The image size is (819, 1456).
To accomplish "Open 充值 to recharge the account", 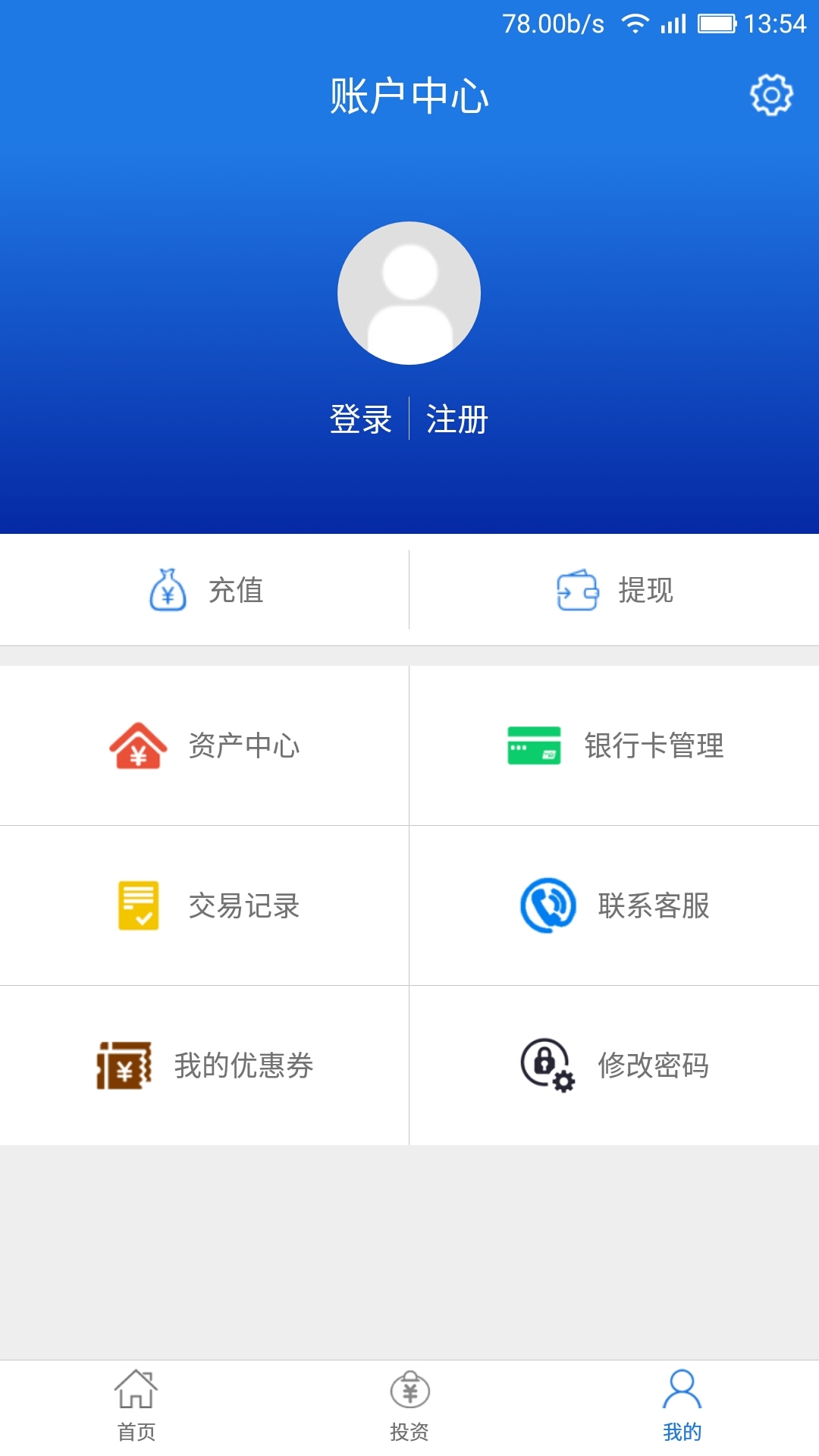I will click(205, 590).
